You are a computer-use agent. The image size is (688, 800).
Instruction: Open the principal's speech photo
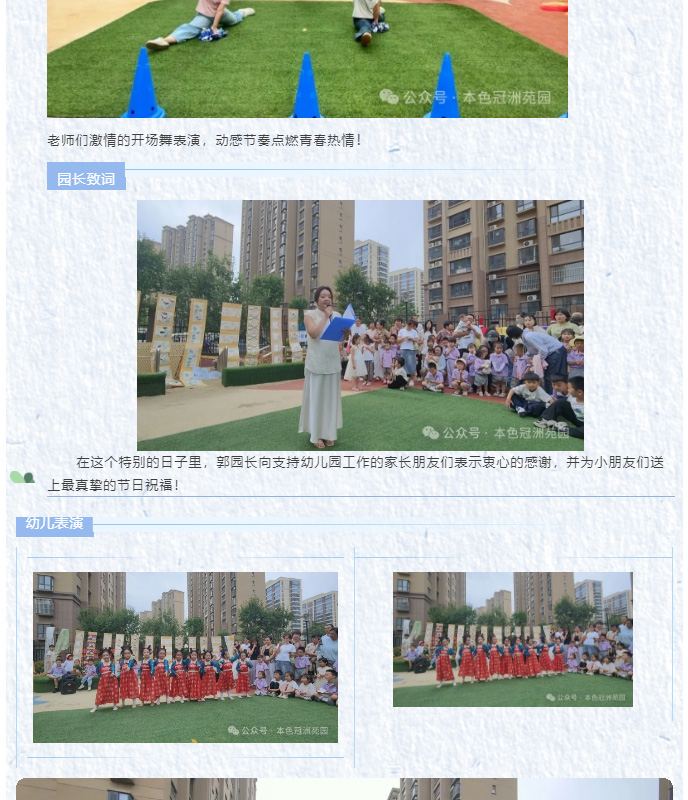pos(360,325)
